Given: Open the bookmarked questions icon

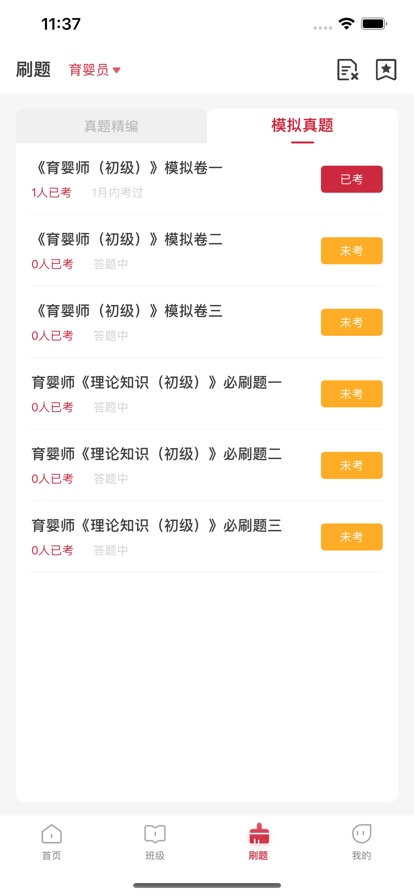Looking at the screenshot, I should pyautogui.click(x=386, y=70).
